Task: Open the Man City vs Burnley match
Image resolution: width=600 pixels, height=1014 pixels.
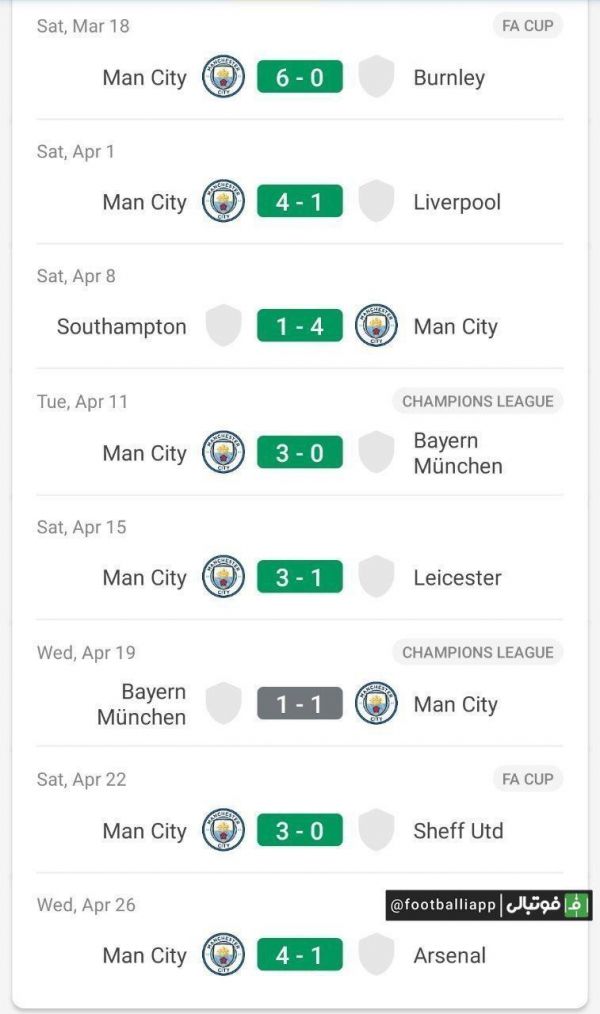Action: click(x=299, y=77)
